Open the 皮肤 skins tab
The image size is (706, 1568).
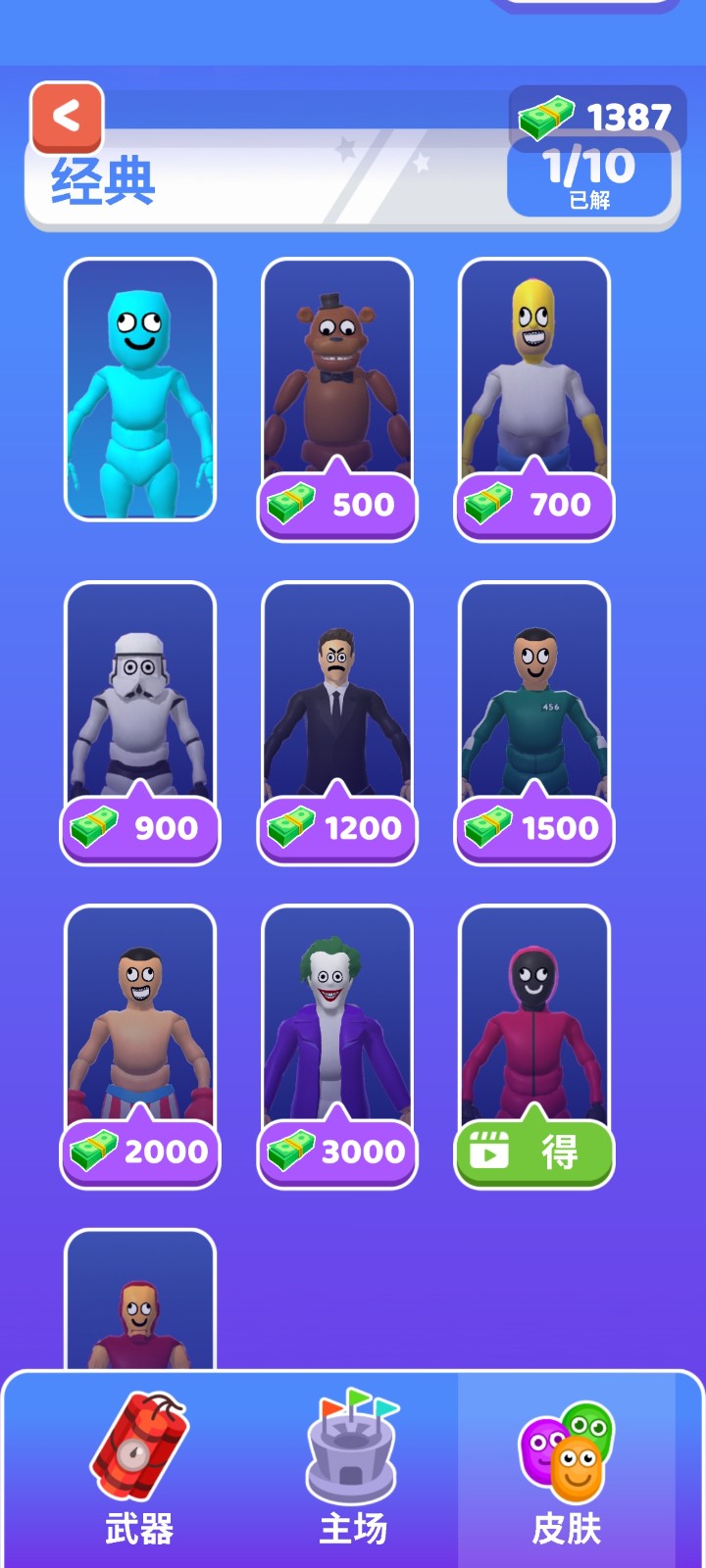point(567,1470)
